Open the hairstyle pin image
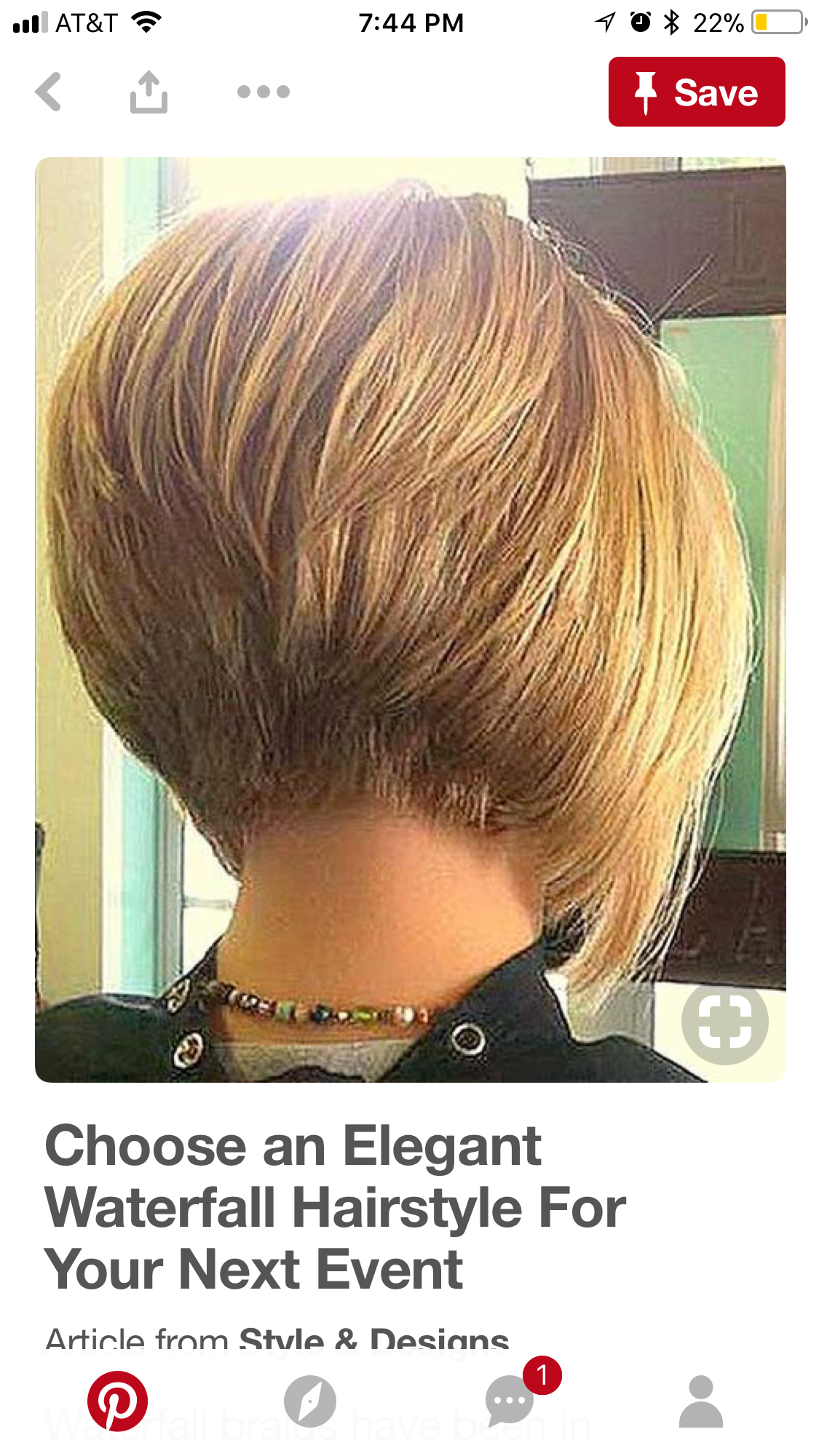 tap(393, 582)
